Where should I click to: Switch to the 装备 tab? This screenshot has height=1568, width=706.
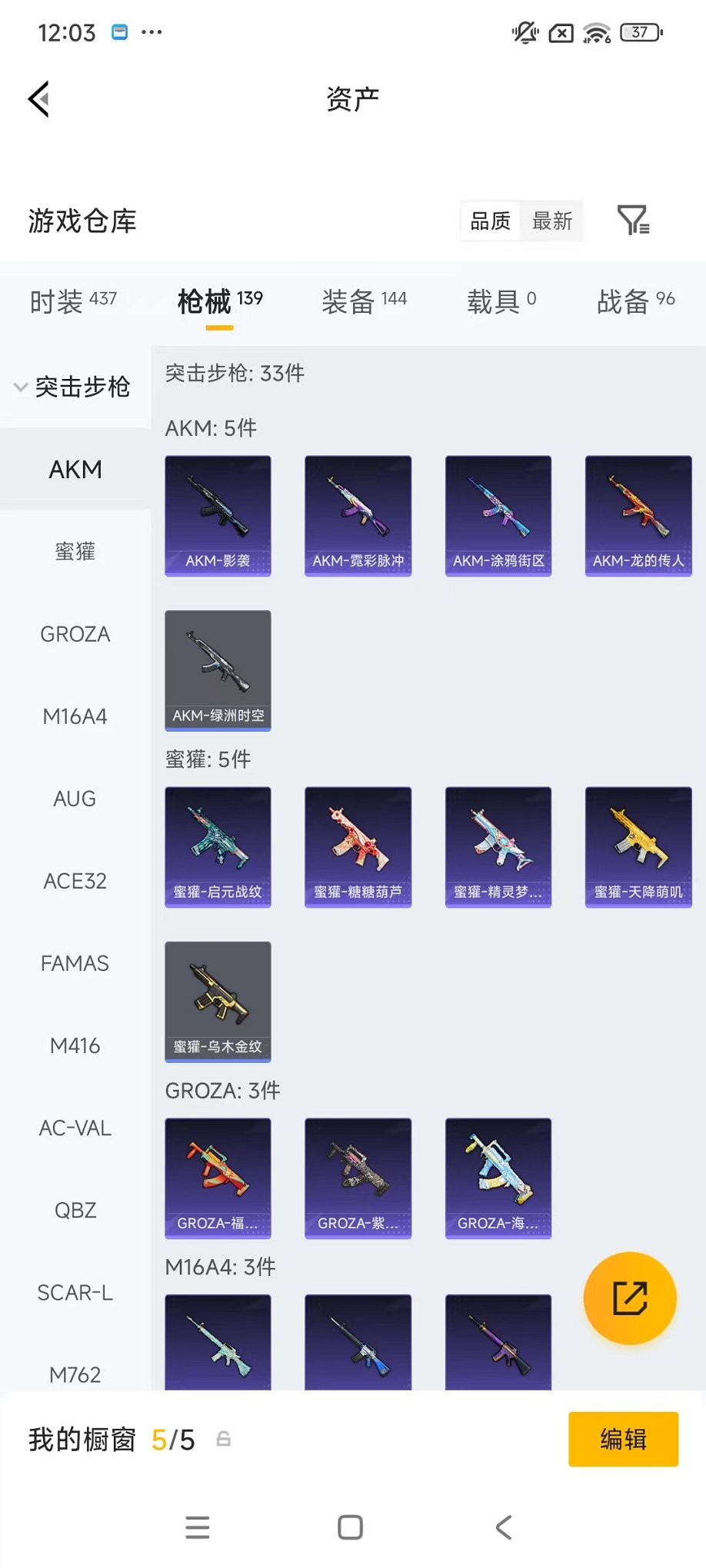[x=364, y=301]
